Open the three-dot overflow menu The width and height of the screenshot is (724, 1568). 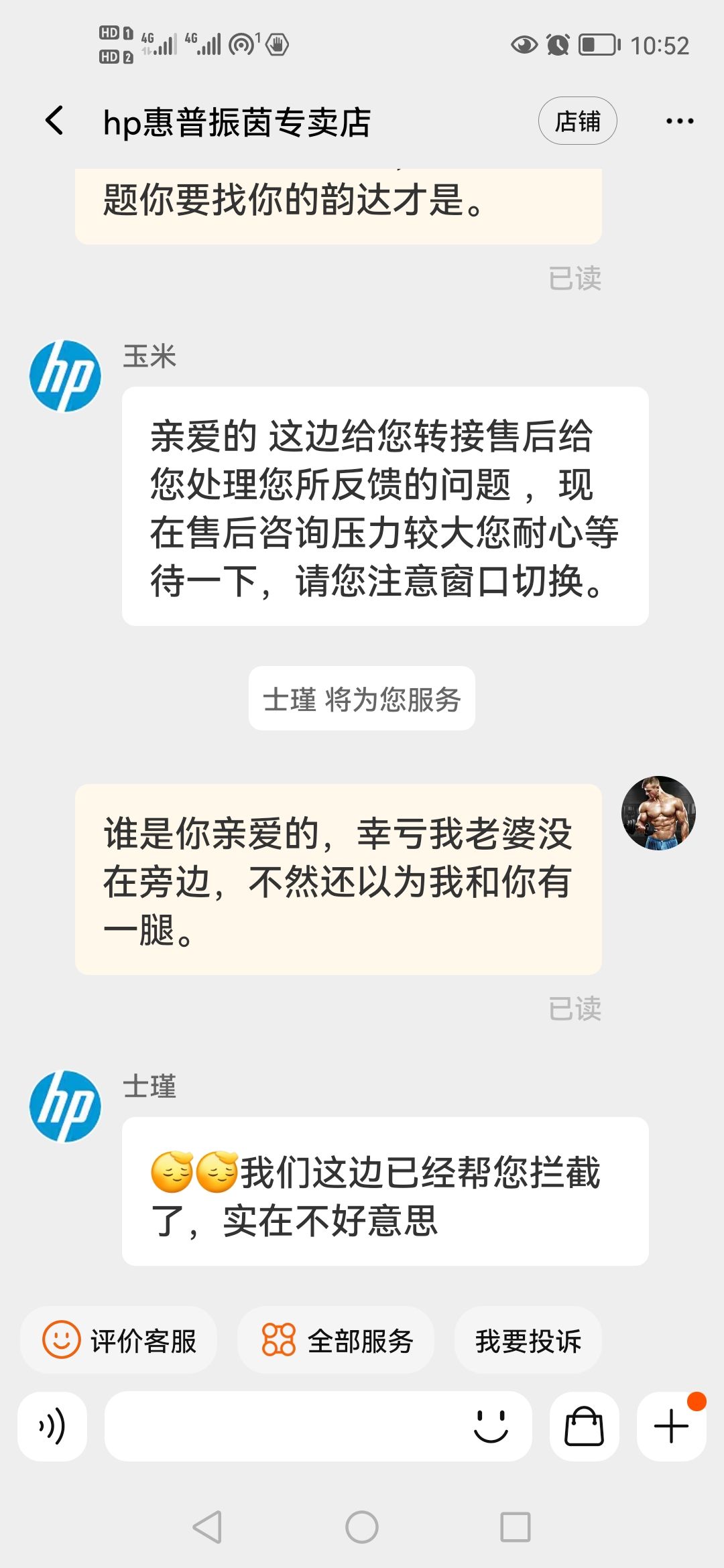(x=679, y=121)
